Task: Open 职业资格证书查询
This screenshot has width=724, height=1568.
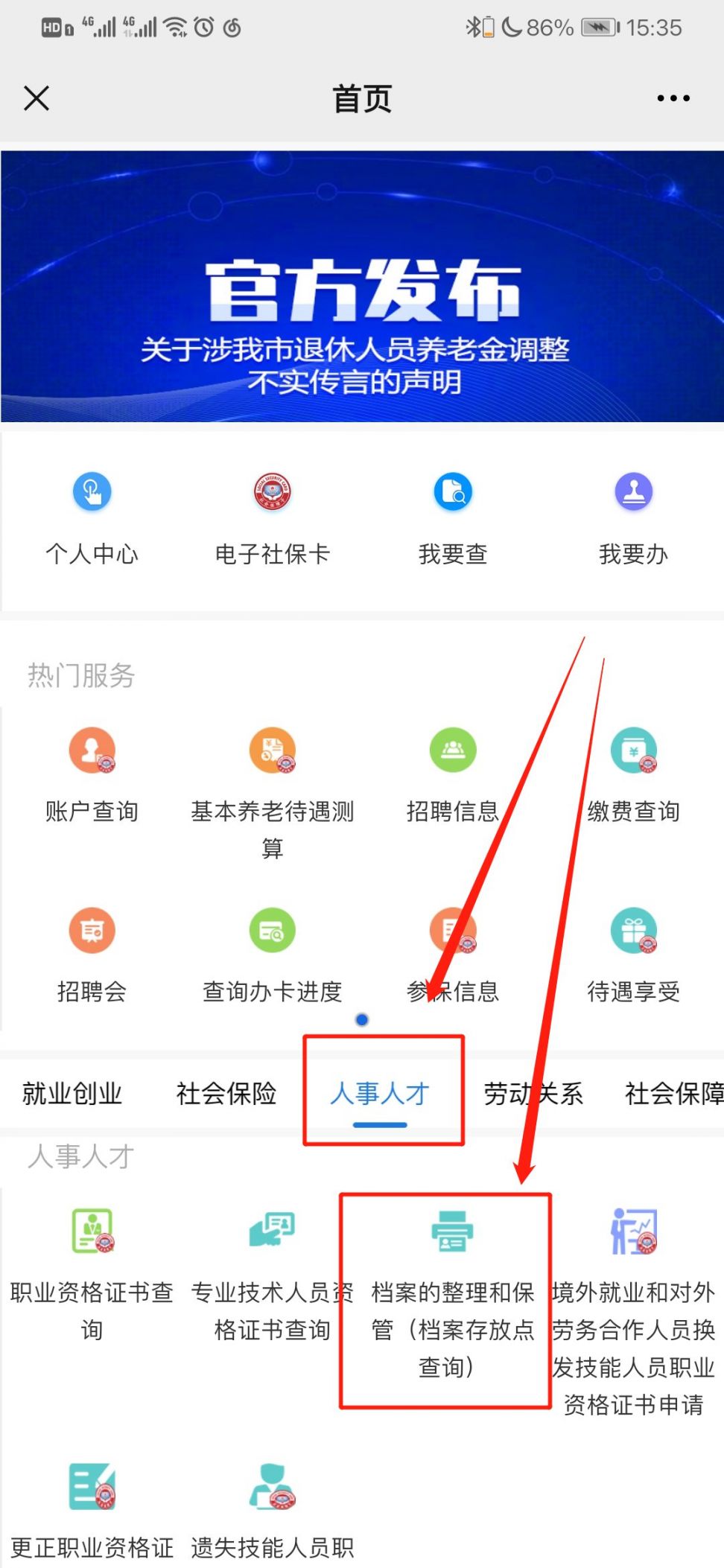Action: (92, 1273)
